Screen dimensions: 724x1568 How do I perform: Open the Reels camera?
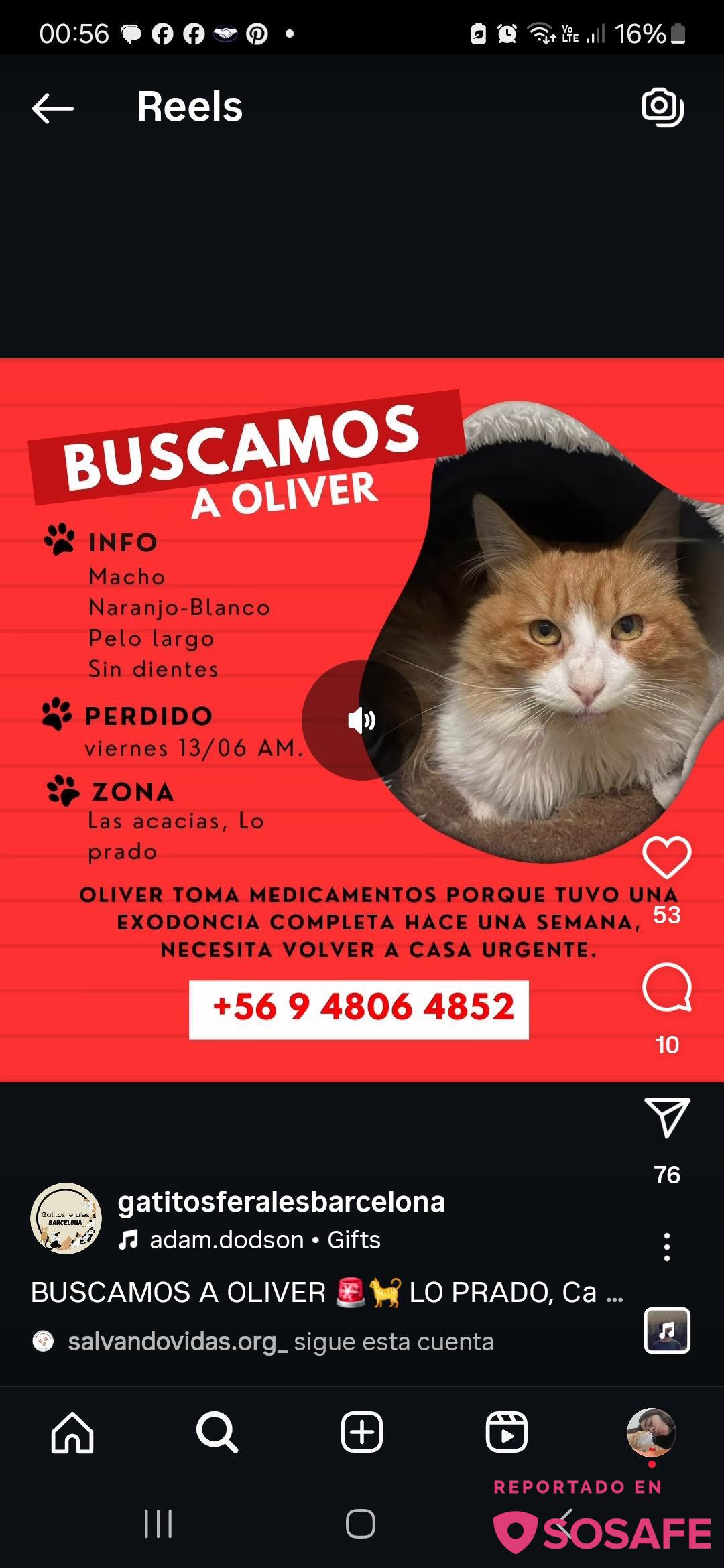coord(662,107)
